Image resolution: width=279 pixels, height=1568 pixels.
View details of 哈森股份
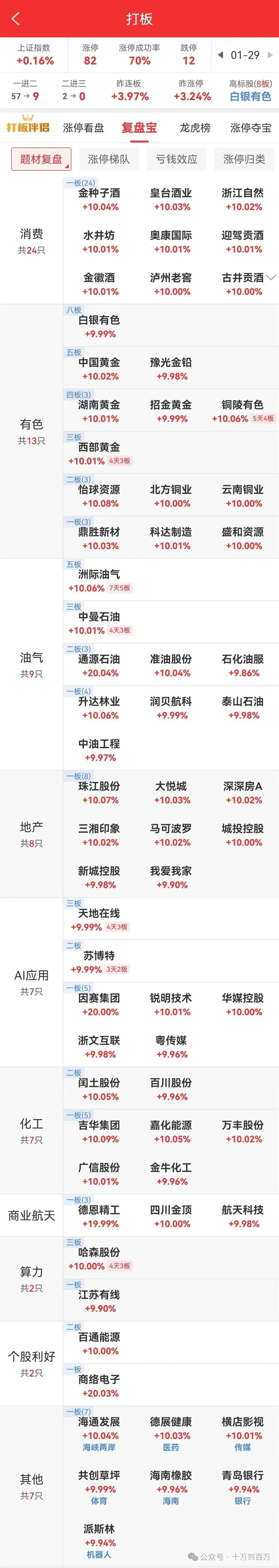(99, 1258)
